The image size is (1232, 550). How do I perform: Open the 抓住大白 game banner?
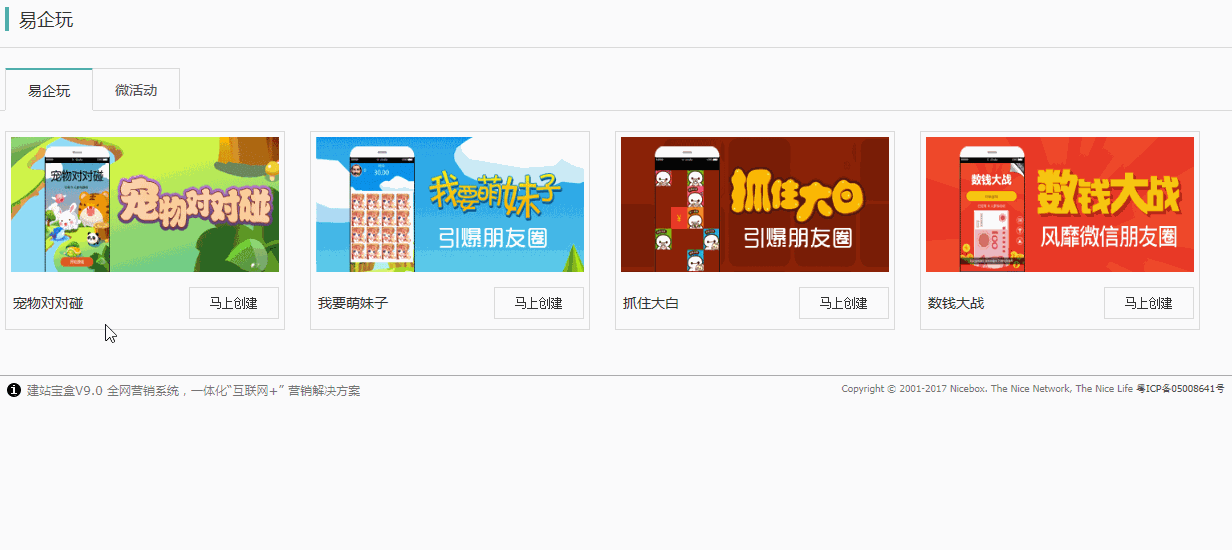click(755, 204)
